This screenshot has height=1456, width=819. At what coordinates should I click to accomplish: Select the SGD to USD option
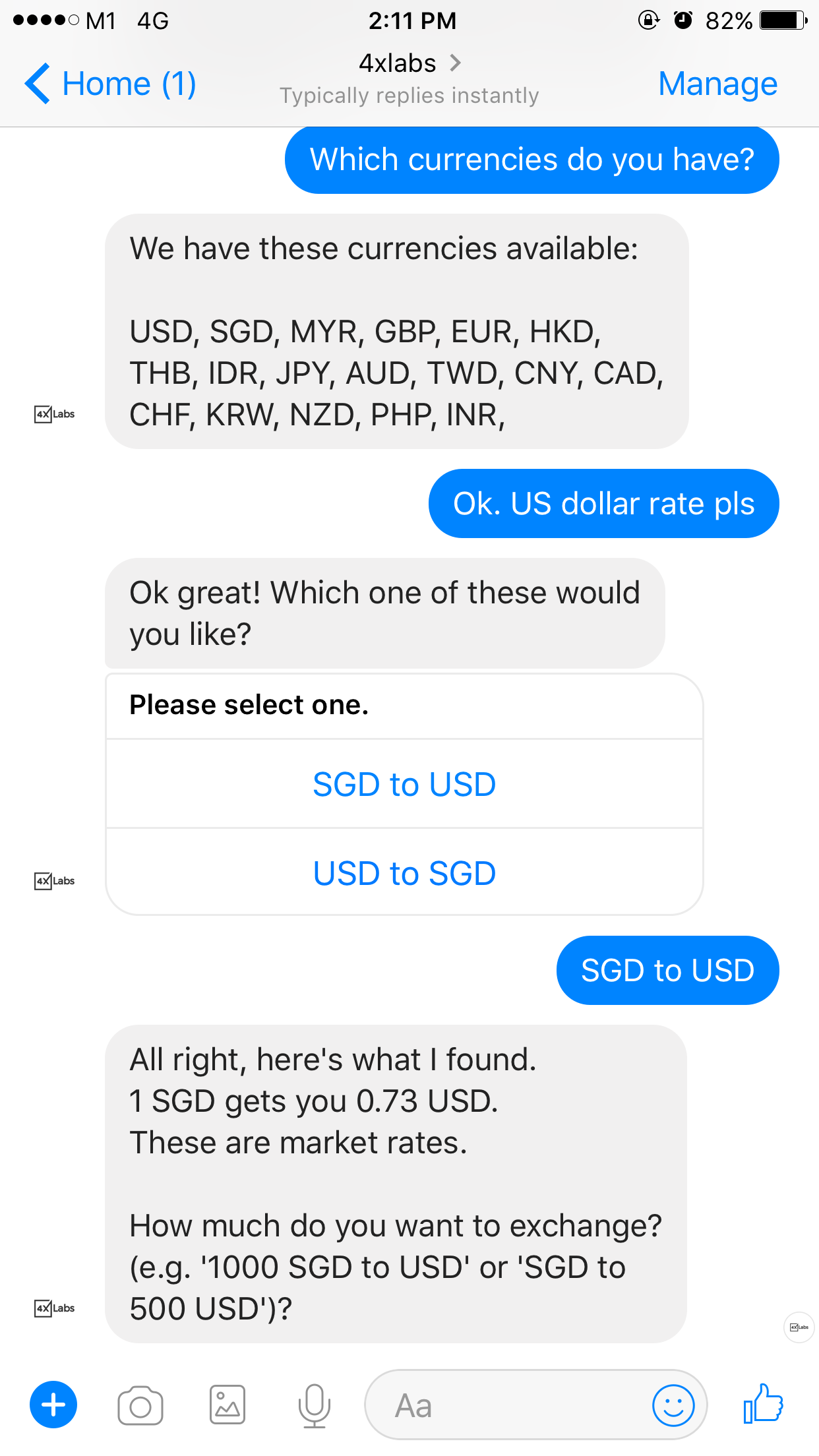coord(404,783)
